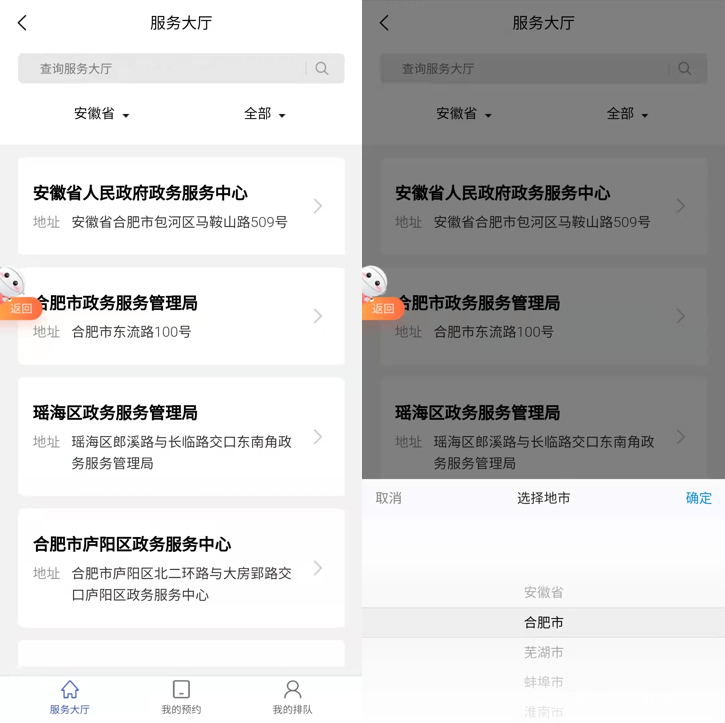The width and height of the screenshot is (725, 723).
Task: Switch to the 我的排队 tab
Action: [x=292, y=697]
